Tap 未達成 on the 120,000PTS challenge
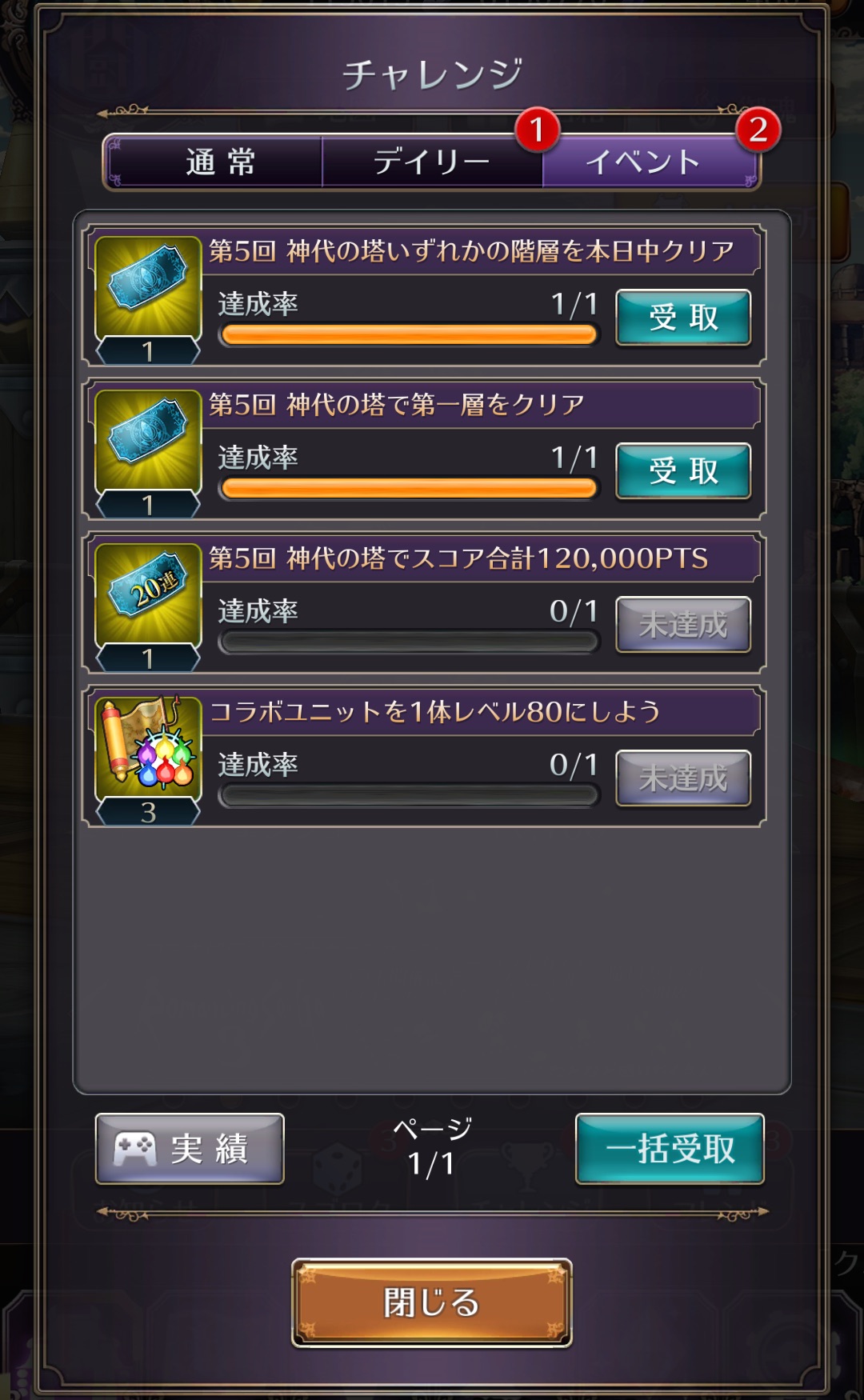 click(682, 625)
